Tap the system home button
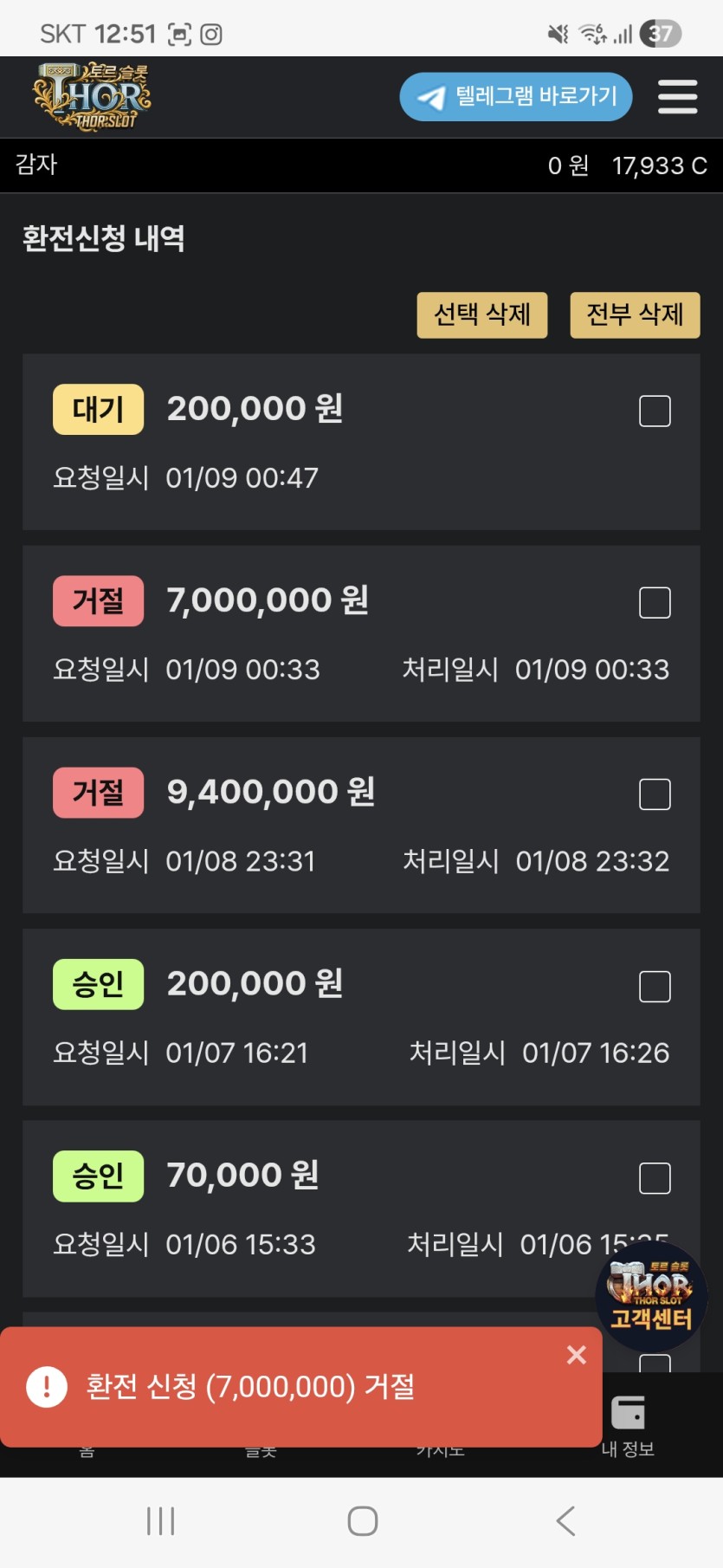 (x=362, y=1520)
